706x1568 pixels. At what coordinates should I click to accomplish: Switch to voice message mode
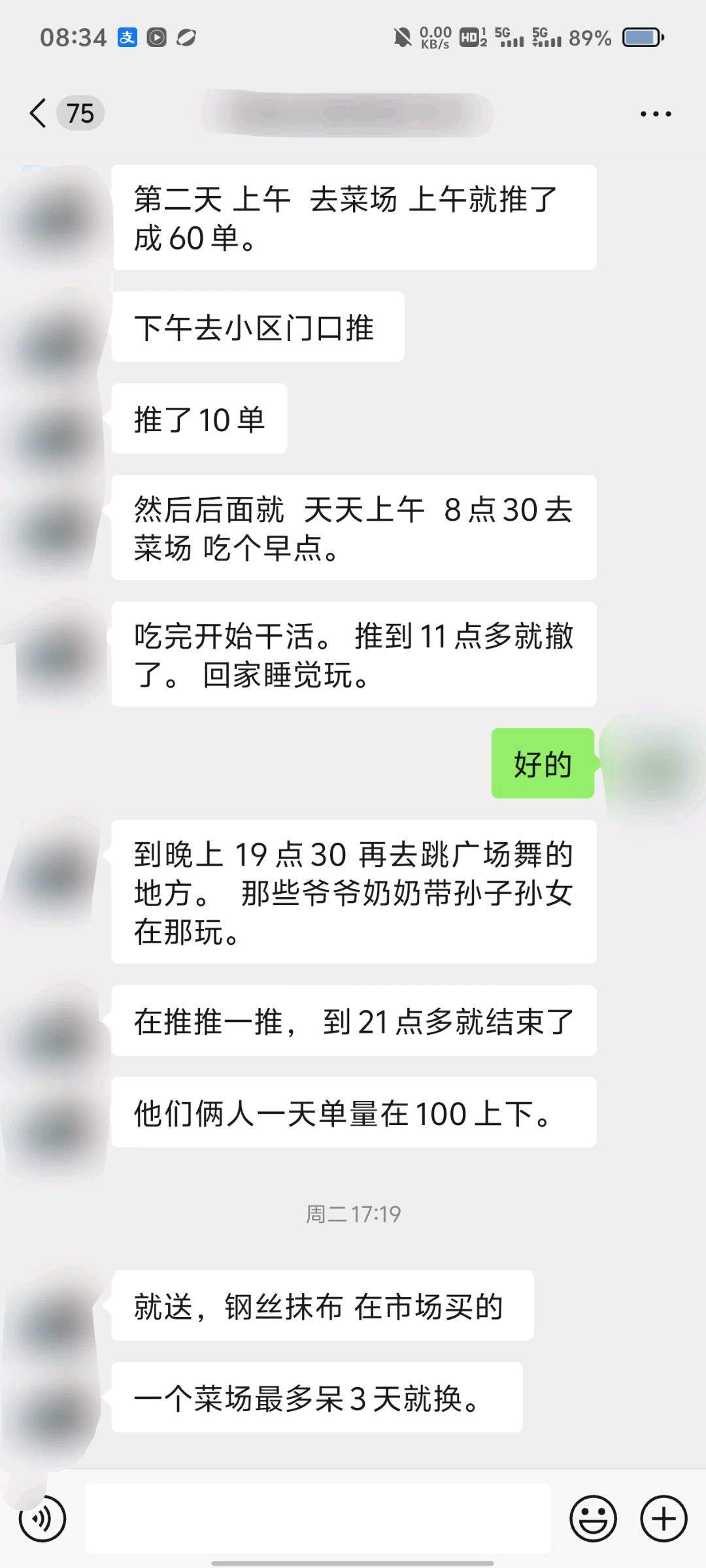41,1519
